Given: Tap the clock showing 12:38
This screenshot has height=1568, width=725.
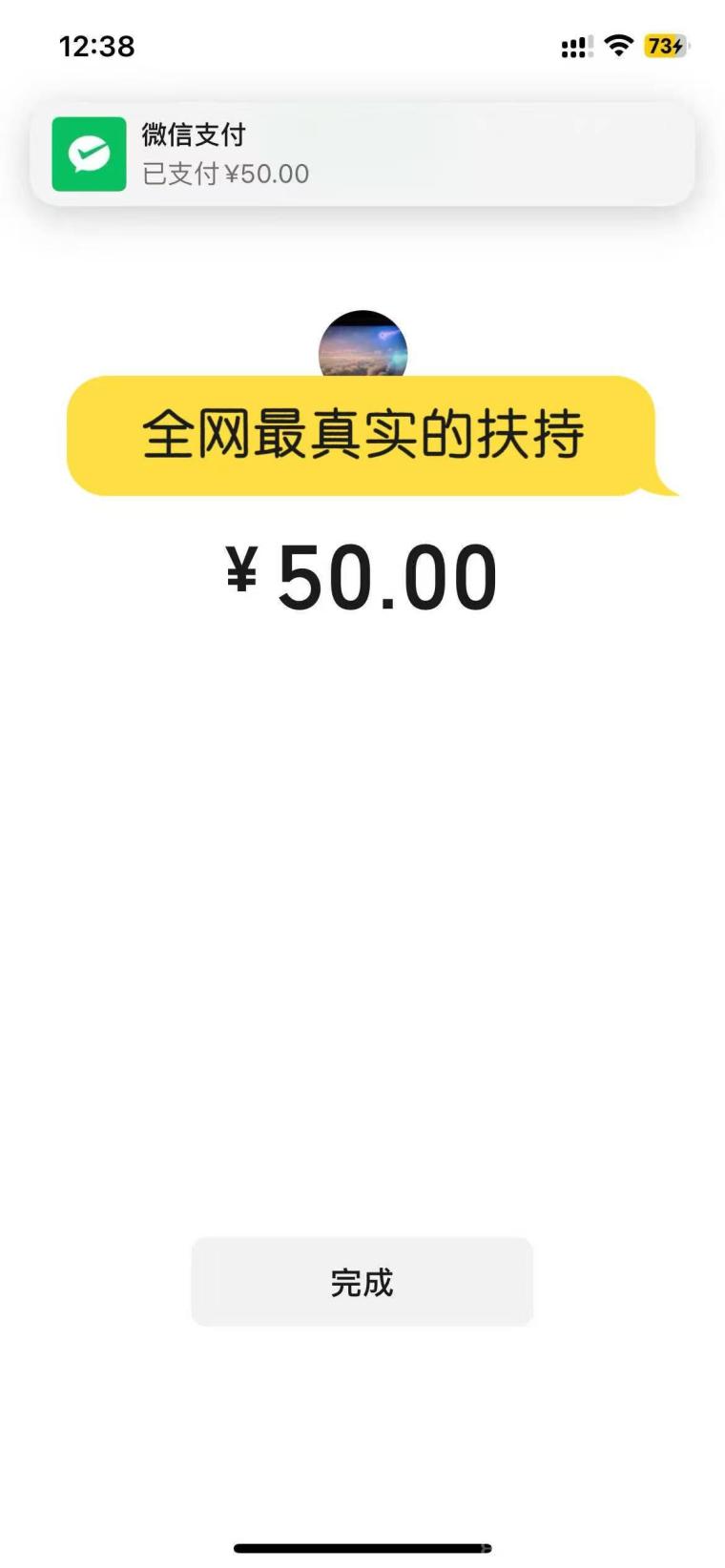Looking at the screenshot, I should (x=97, y=46).
